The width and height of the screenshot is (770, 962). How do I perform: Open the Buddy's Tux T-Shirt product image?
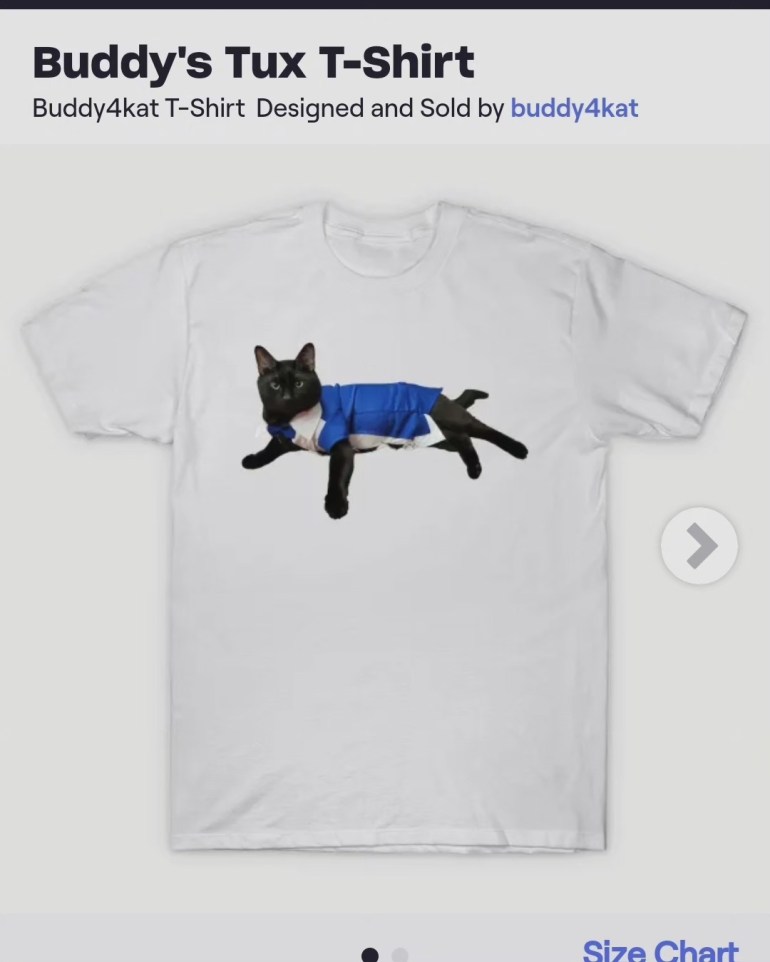[x=384, y=520]
